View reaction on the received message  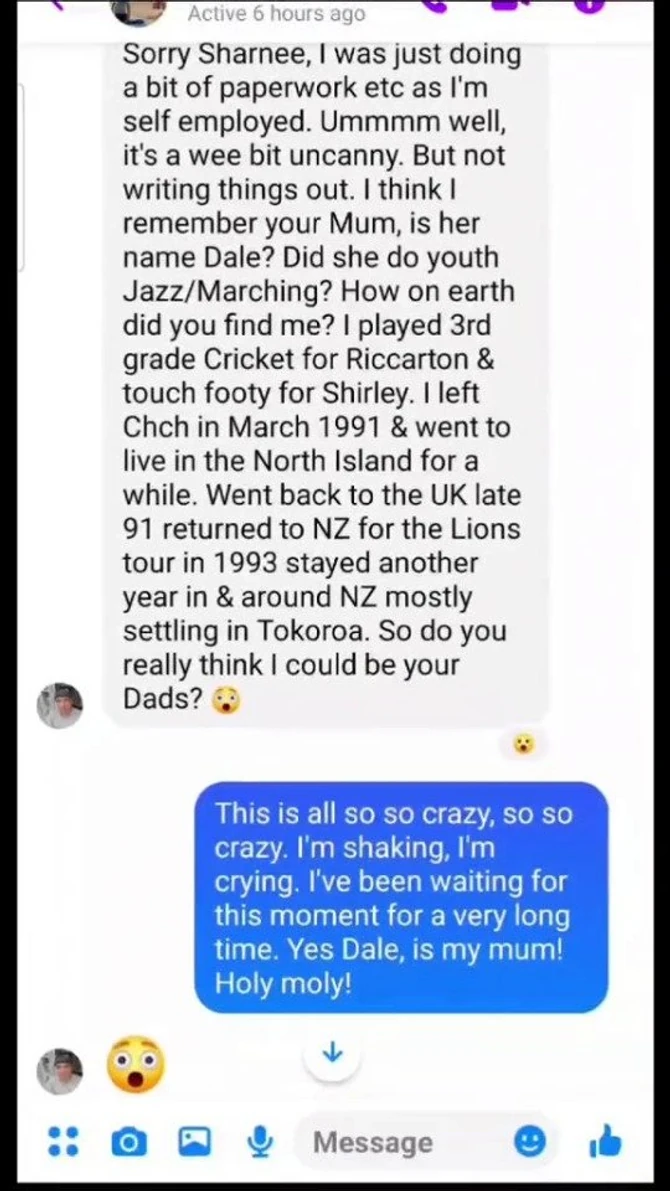click(524, 744)
